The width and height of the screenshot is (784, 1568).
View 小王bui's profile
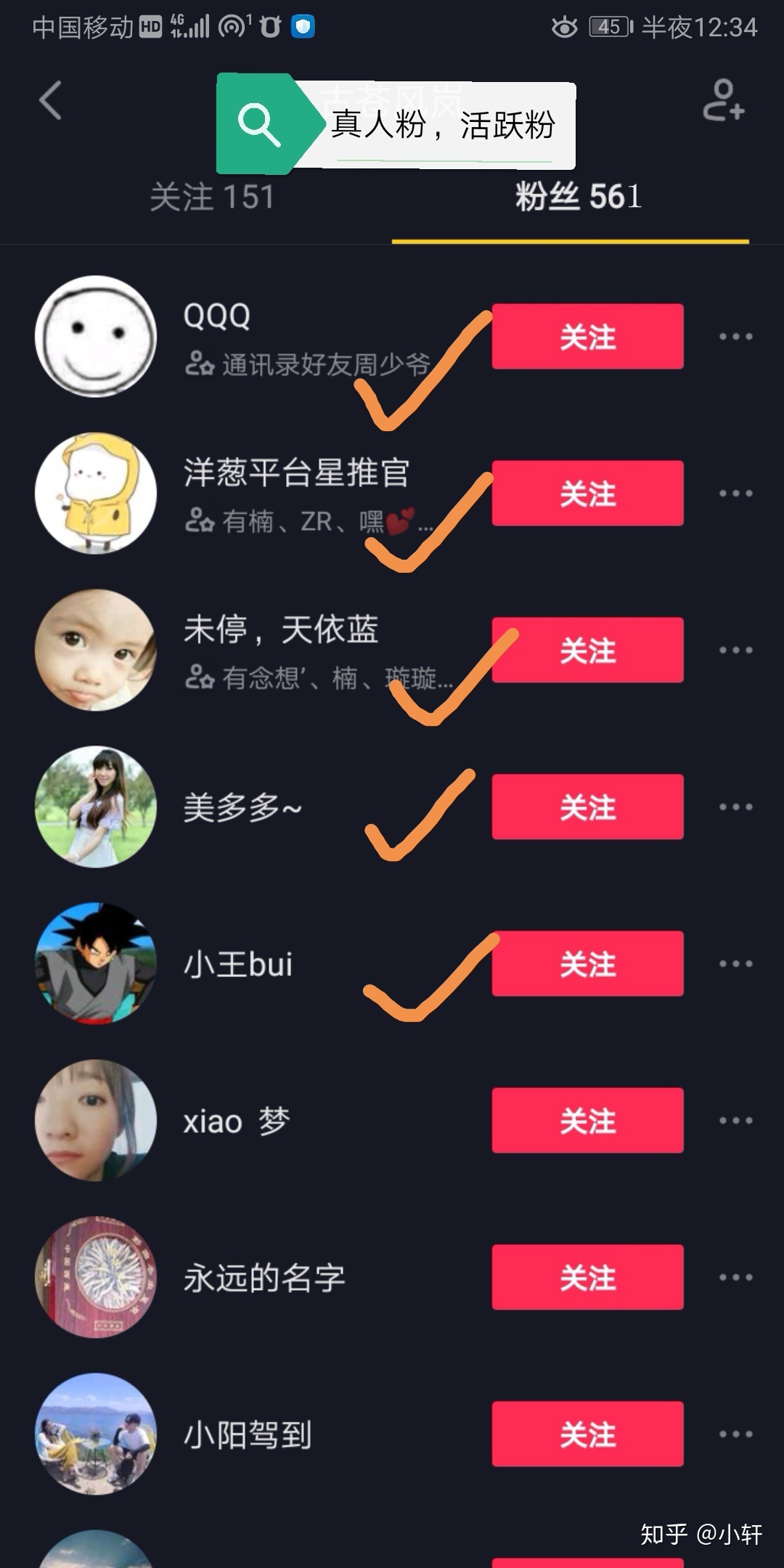[x=96, y=964]
